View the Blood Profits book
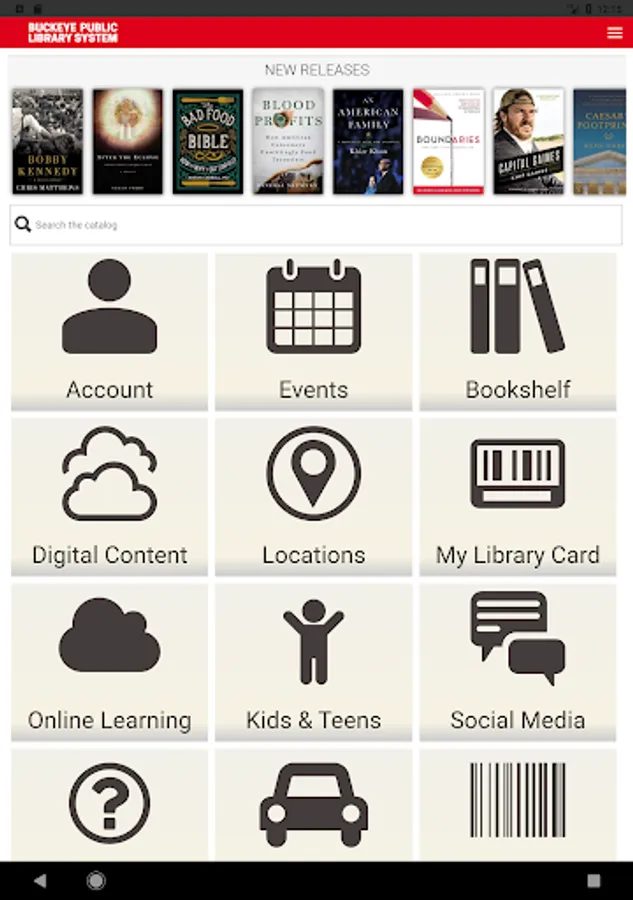 coord(288,141)
